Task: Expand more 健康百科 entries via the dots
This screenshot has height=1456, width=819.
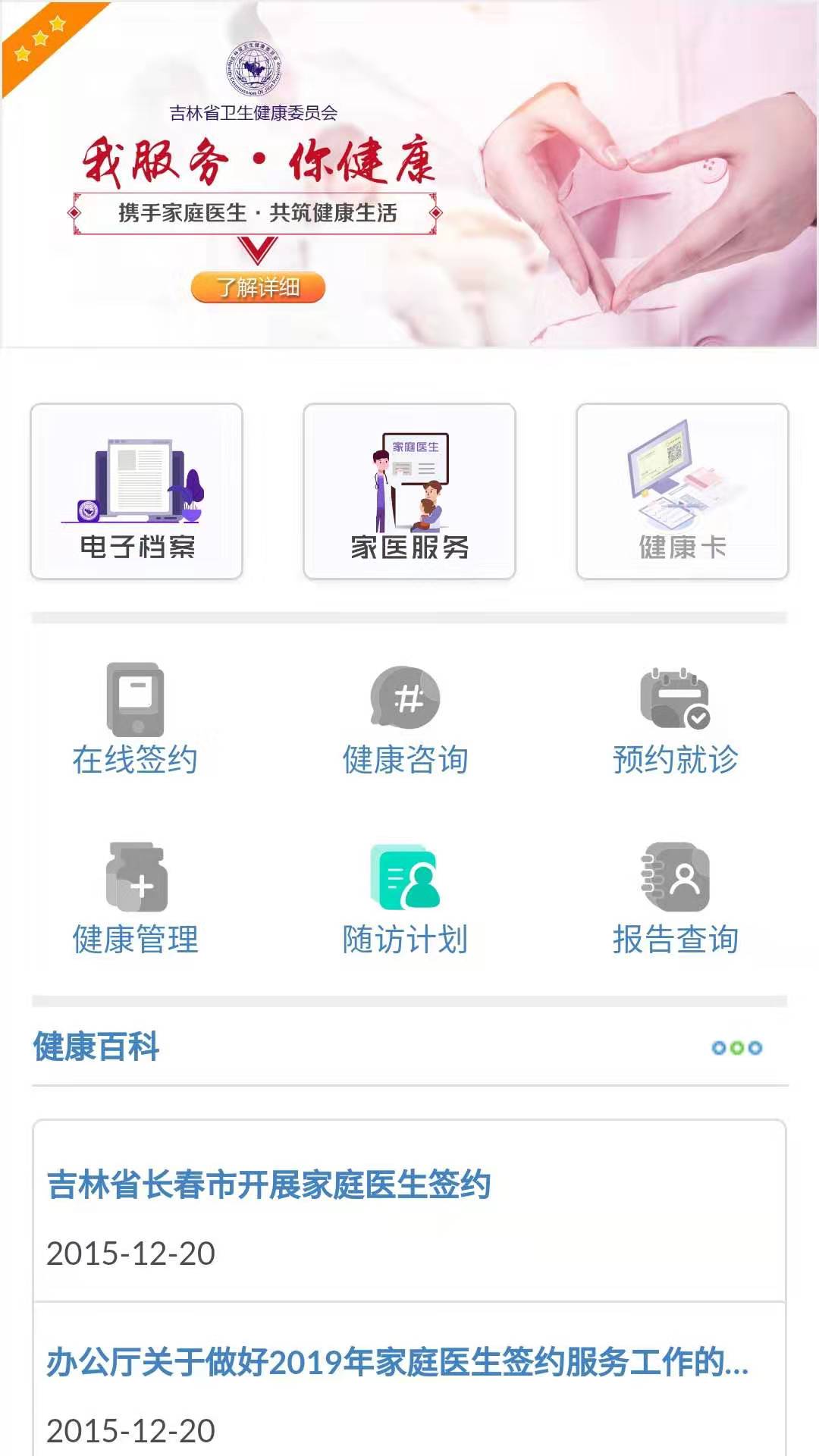Action: tap(736, 1048)
